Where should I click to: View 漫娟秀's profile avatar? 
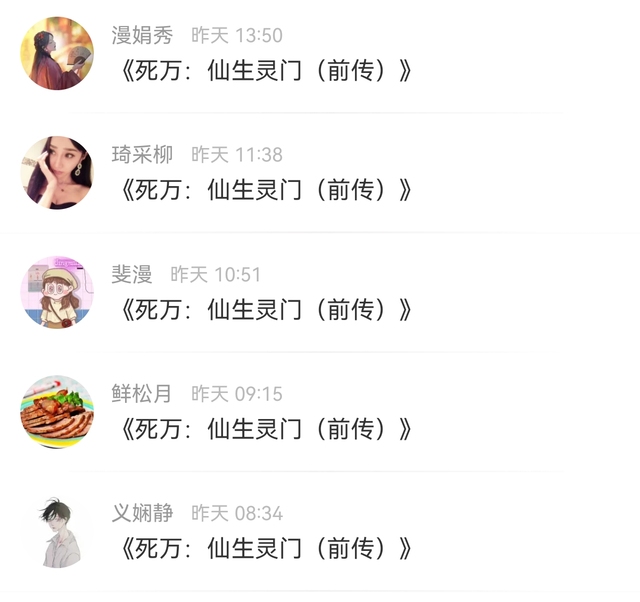pos(57,53)
